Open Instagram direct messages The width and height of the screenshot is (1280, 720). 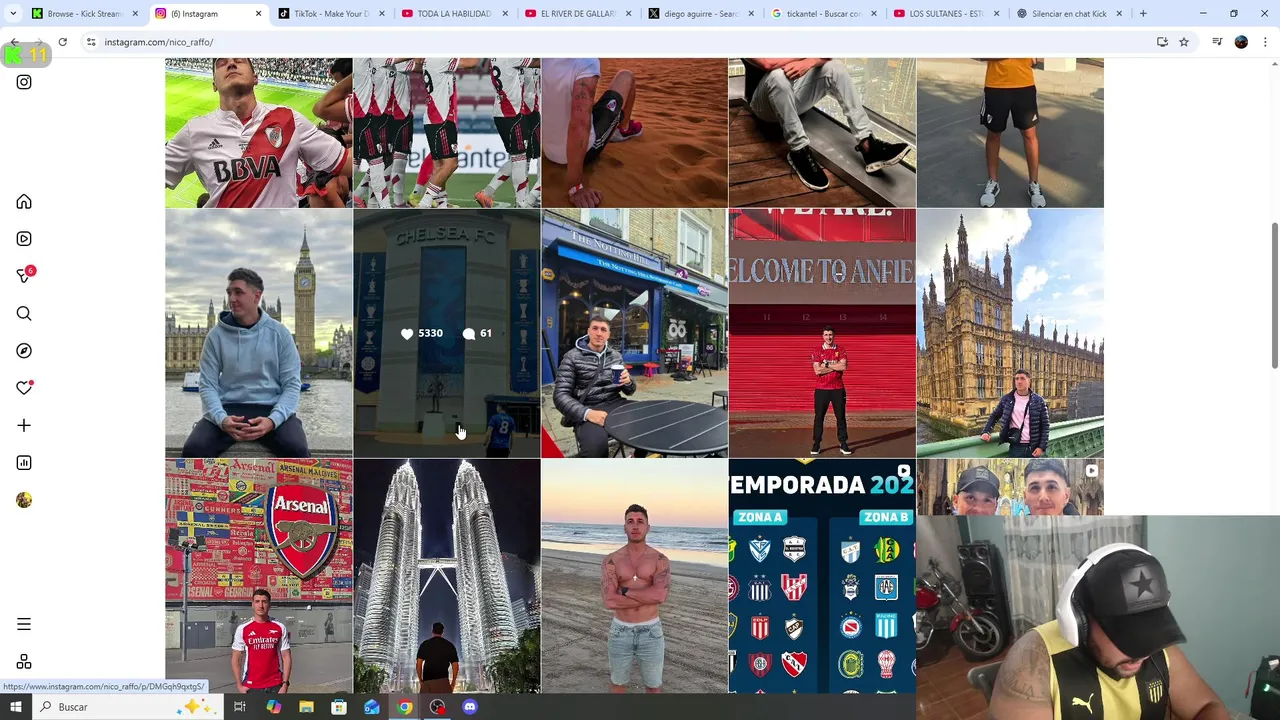[x=24, y=276]
